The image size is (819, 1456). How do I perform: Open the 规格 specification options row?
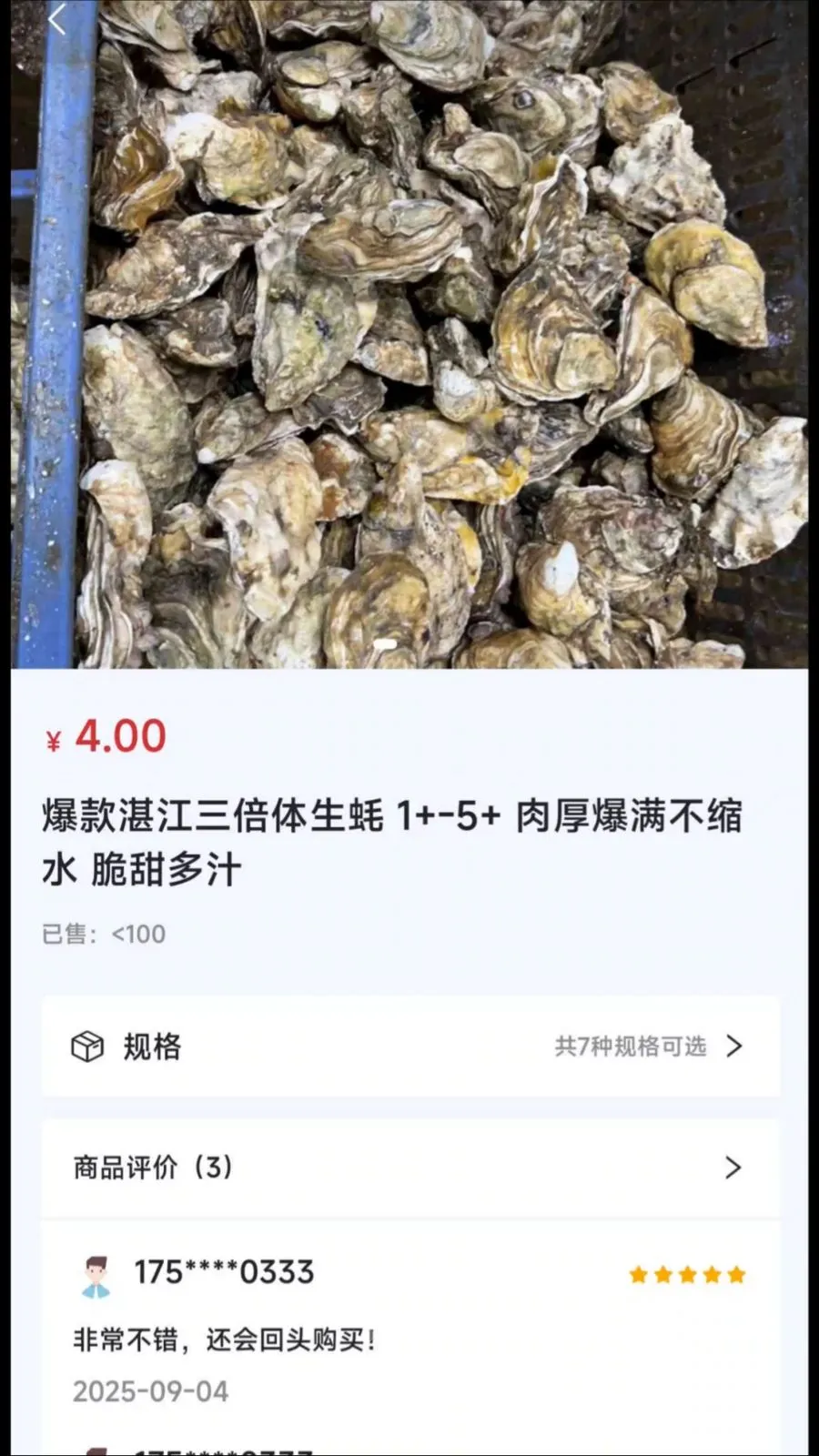409,1046
